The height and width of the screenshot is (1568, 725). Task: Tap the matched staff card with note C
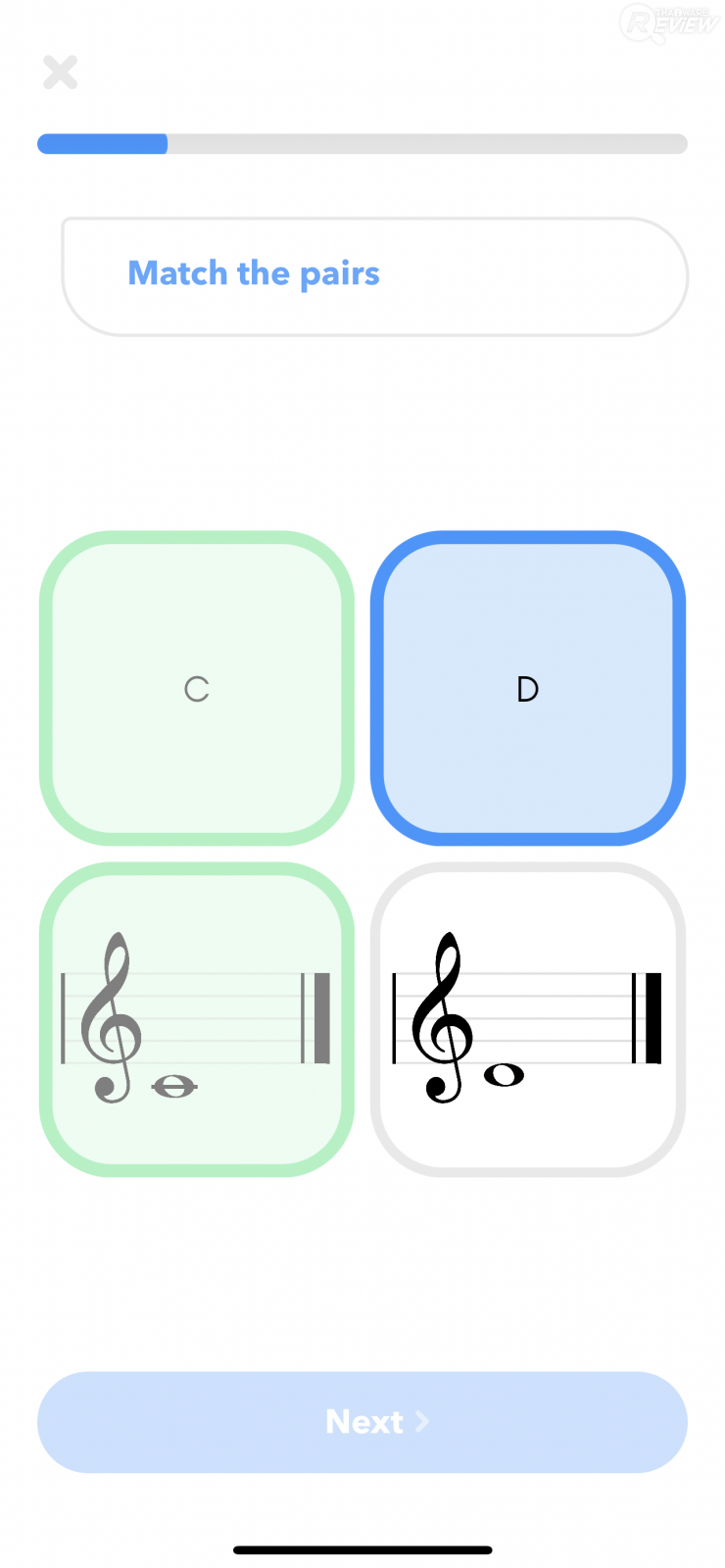(x=197, y=1019)
